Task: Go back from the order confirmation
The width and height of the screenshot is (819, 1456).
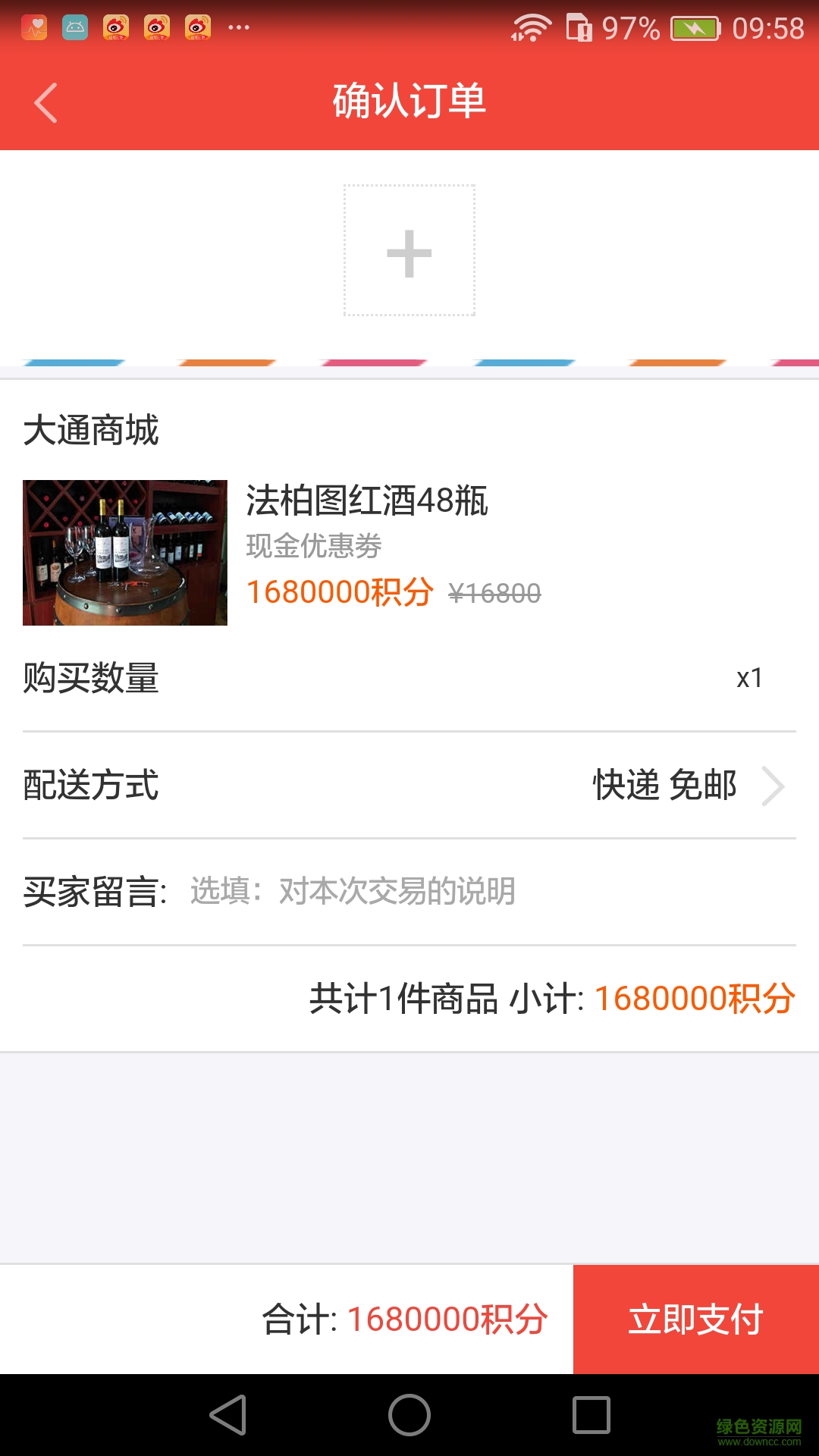Action: coord(45,102)
